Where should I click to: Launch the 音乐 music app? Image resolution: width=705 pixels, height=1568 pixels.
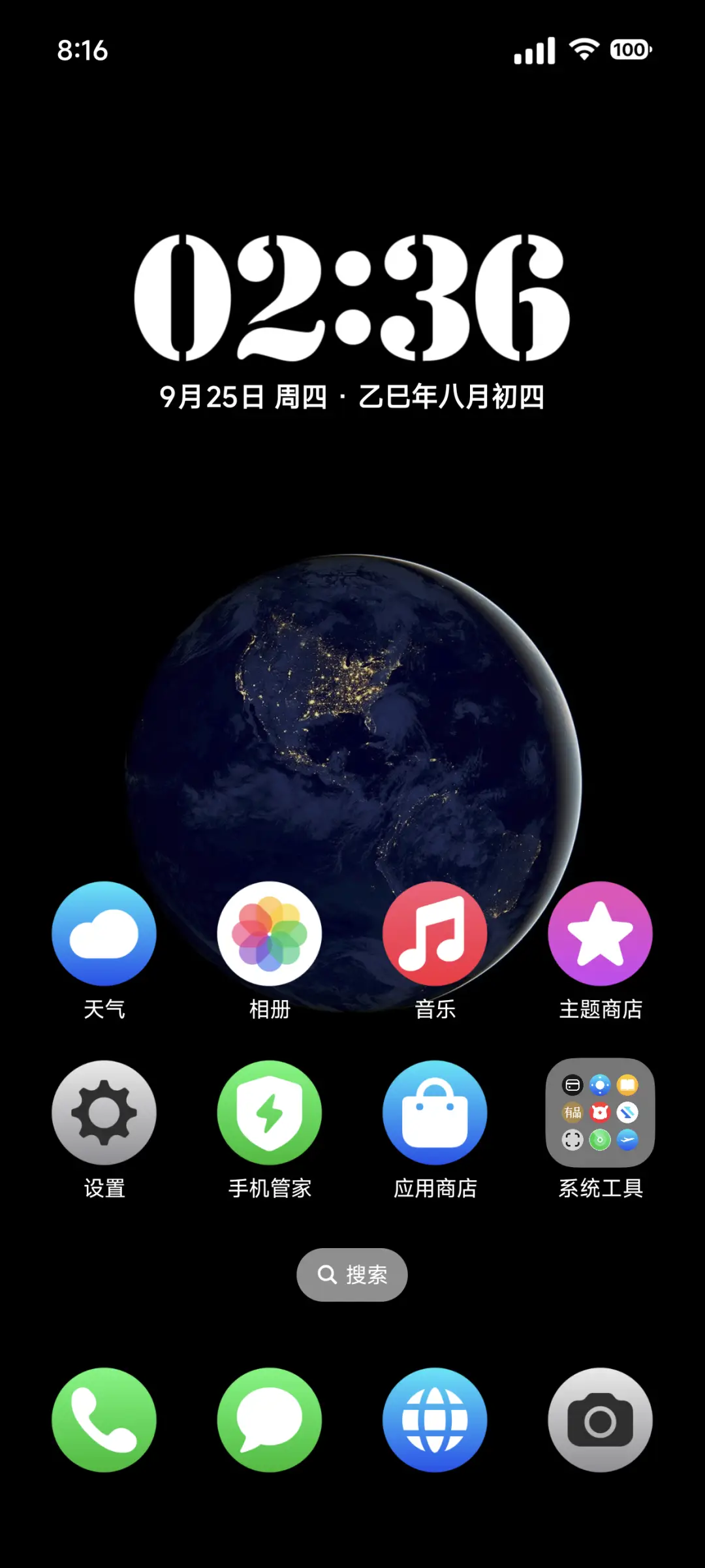tap(435, 935)
